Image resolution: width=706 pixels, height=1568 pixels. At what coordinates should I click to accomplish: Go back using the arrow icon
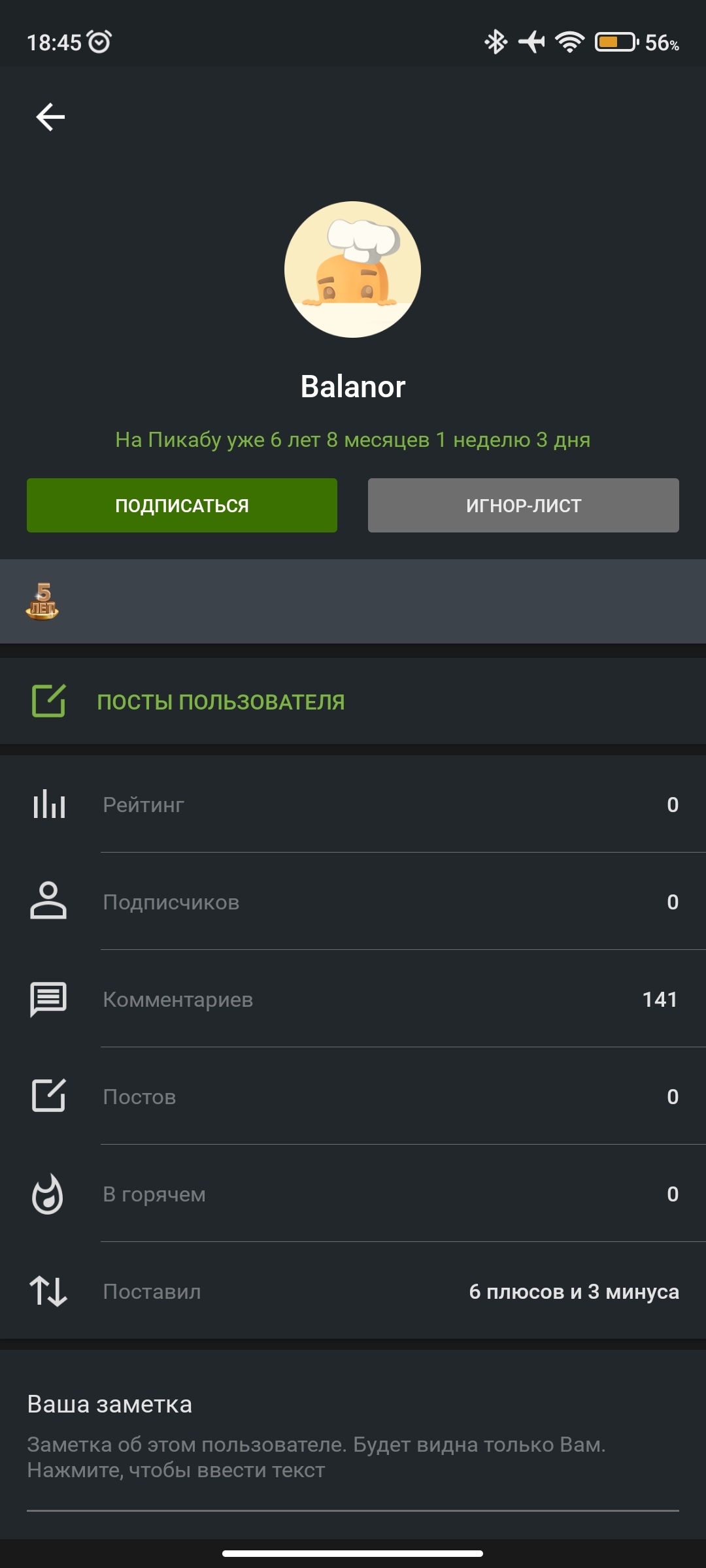[50, 118]
